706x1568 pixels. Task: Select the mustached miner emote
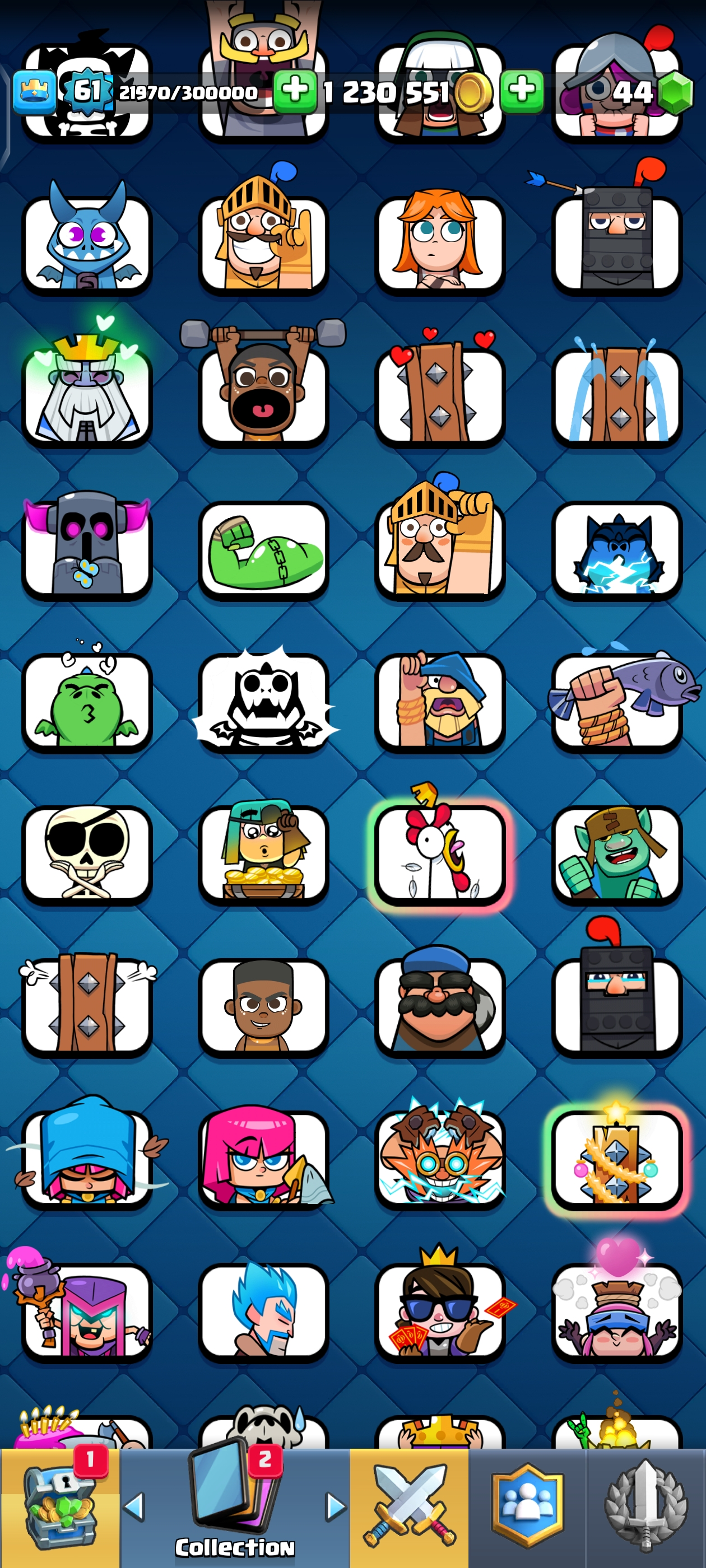(x=439, y=1006)
